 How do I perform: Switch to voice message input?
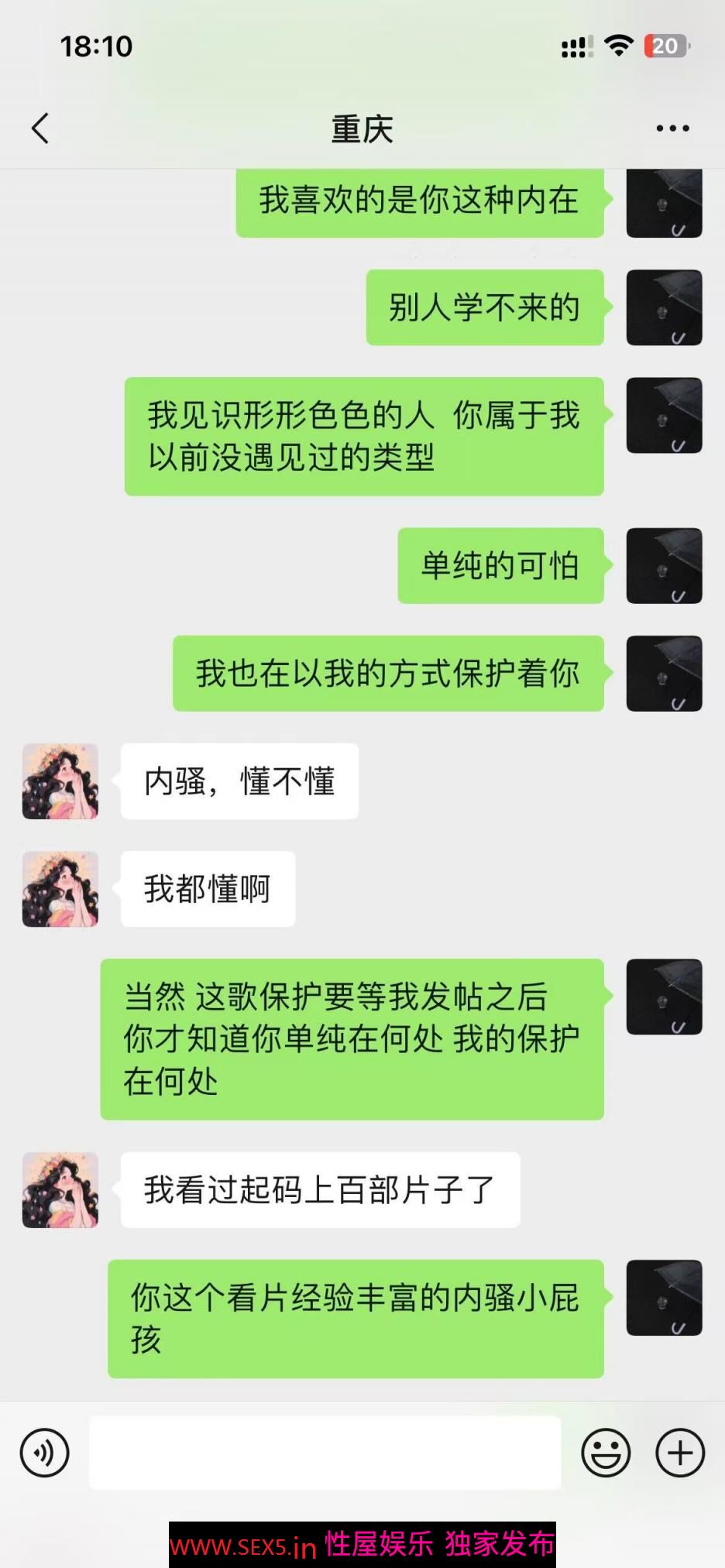[x=45, y=1453]
